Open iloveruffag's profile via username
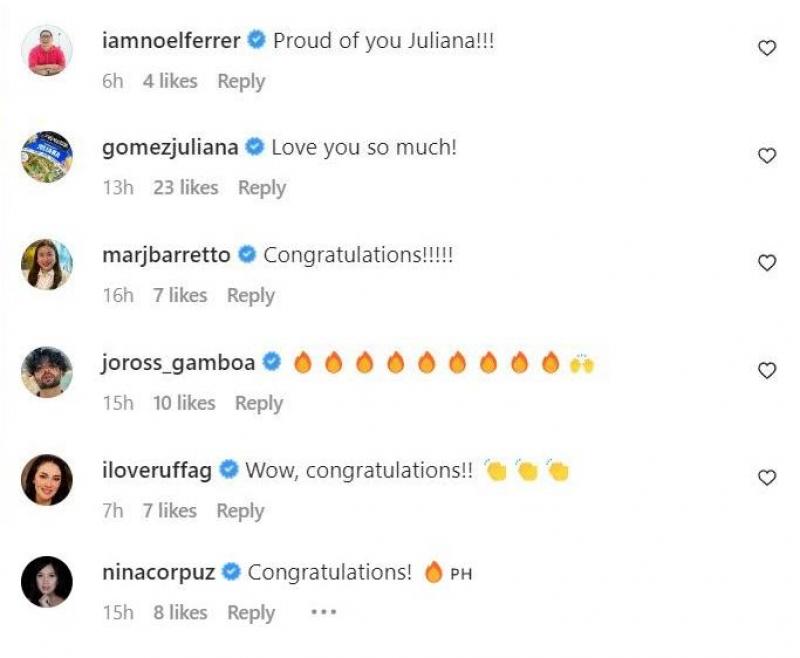Image resolution: width=800 pixels, height=658 pixels. click(x=157, y=470)
